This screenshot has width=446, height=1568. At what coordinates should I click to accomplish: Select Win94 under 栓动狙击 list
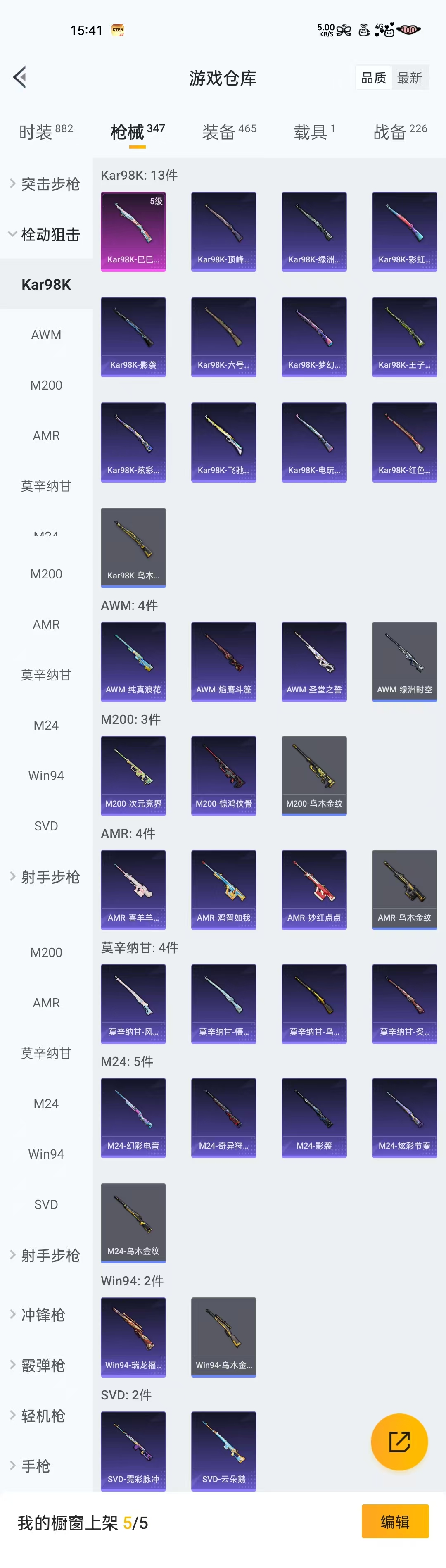(x=46, y=776)
